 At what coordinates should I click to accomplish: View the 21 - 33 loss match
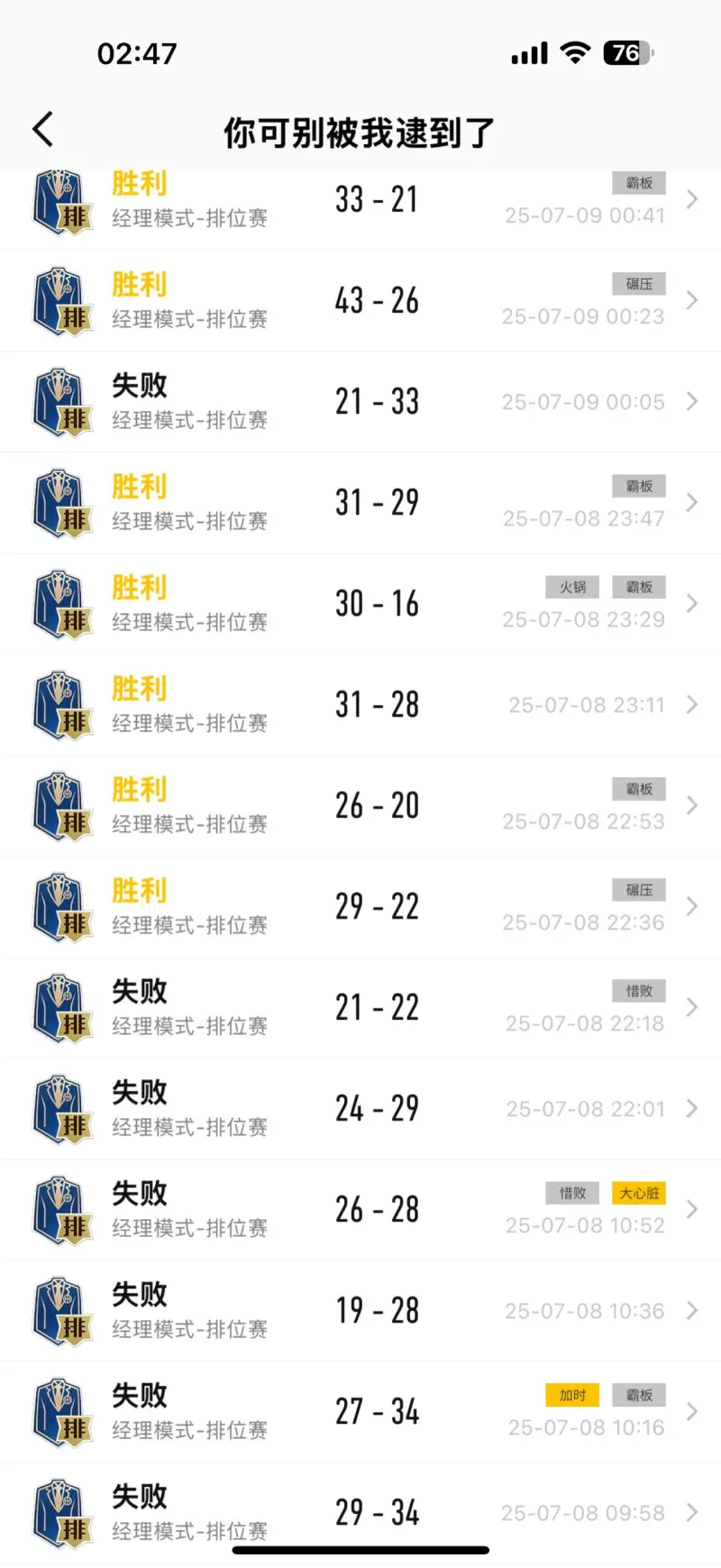coord(360,401)
